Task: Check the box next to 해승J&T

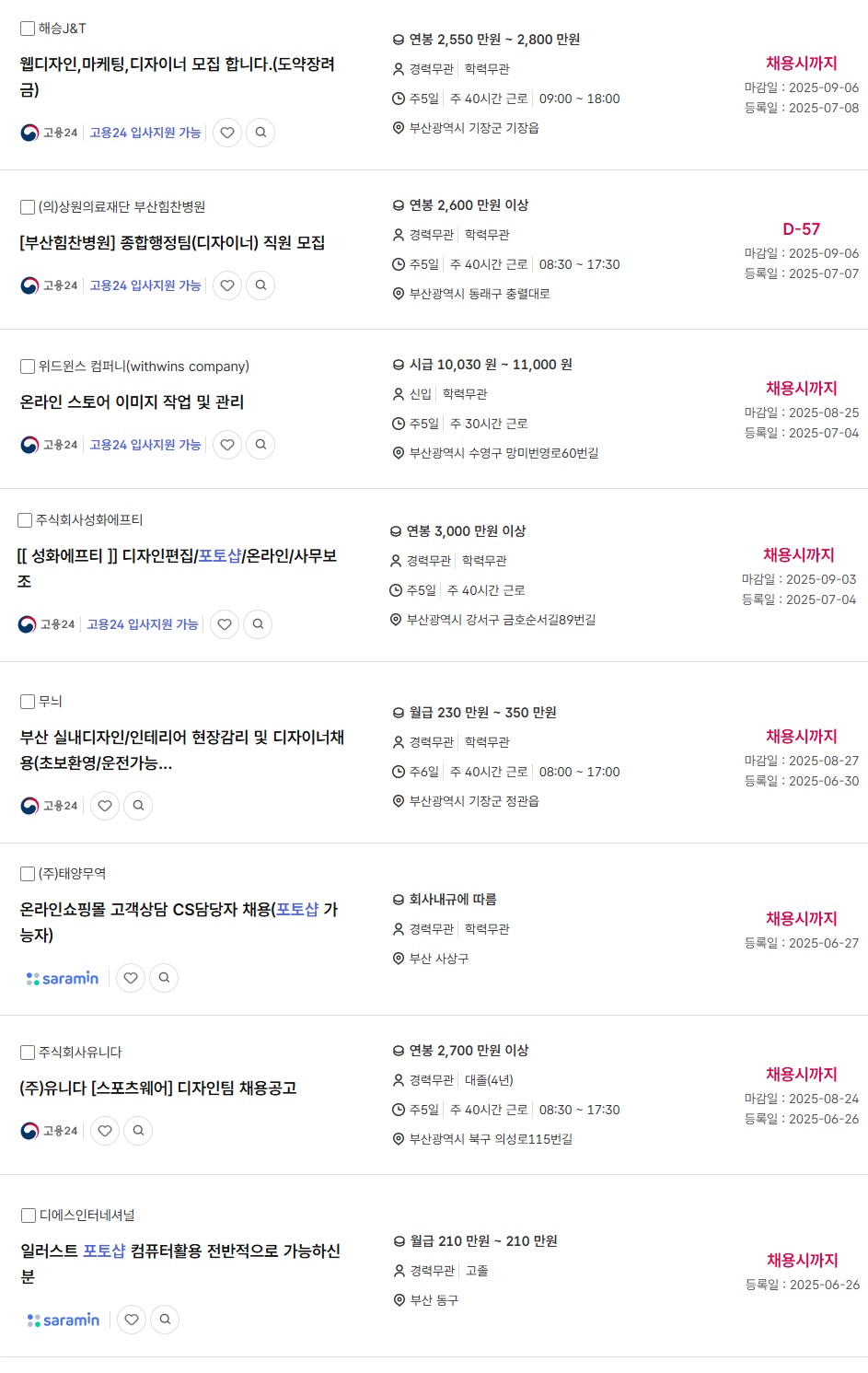Action: [x=28, y=29]
